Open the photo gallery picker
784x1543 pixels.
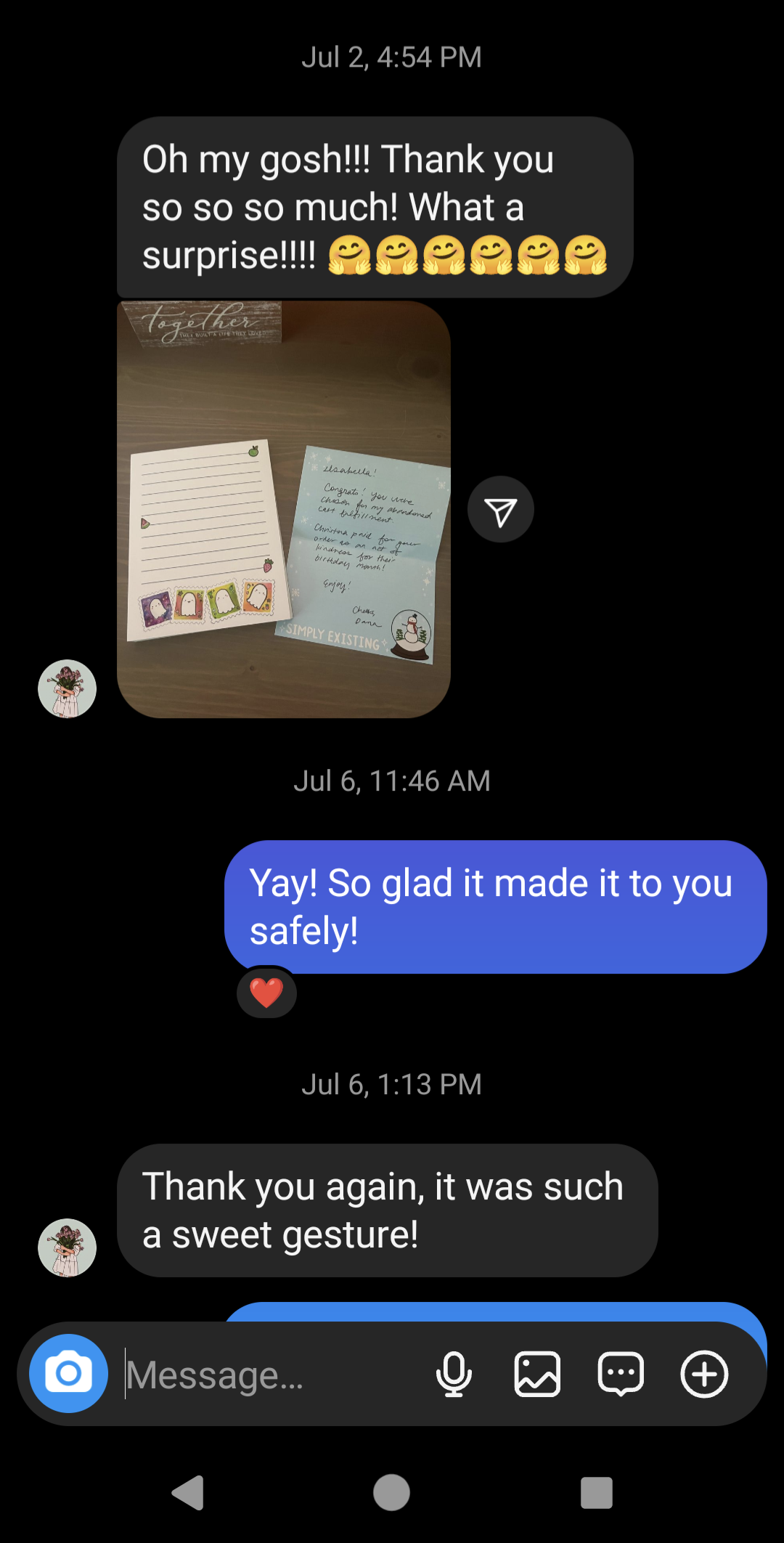coord(537,1374)
